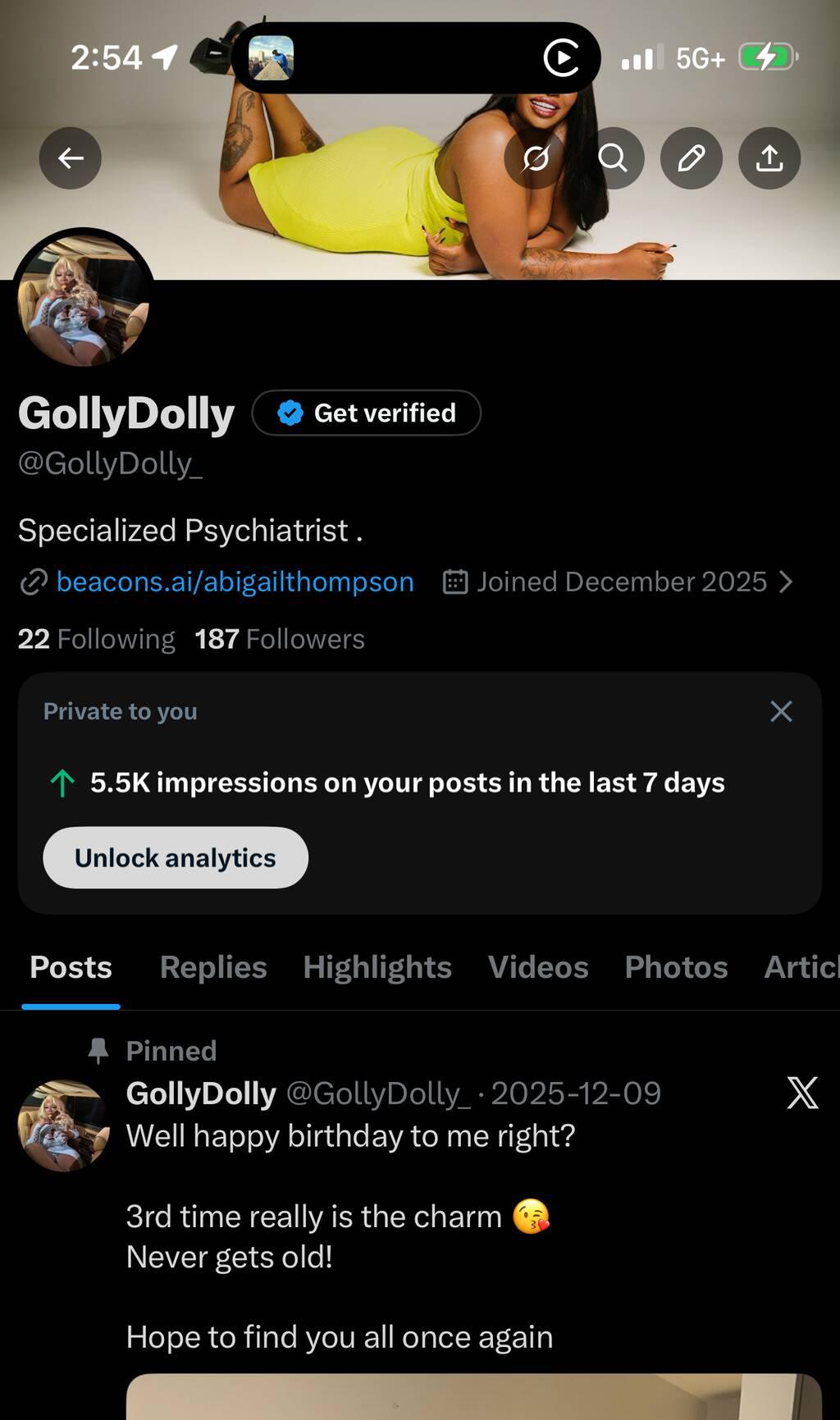Tap the X icon on pinned post
Image resolution: width=840 pixels, height=1420 pixels.
[802, 1093]
